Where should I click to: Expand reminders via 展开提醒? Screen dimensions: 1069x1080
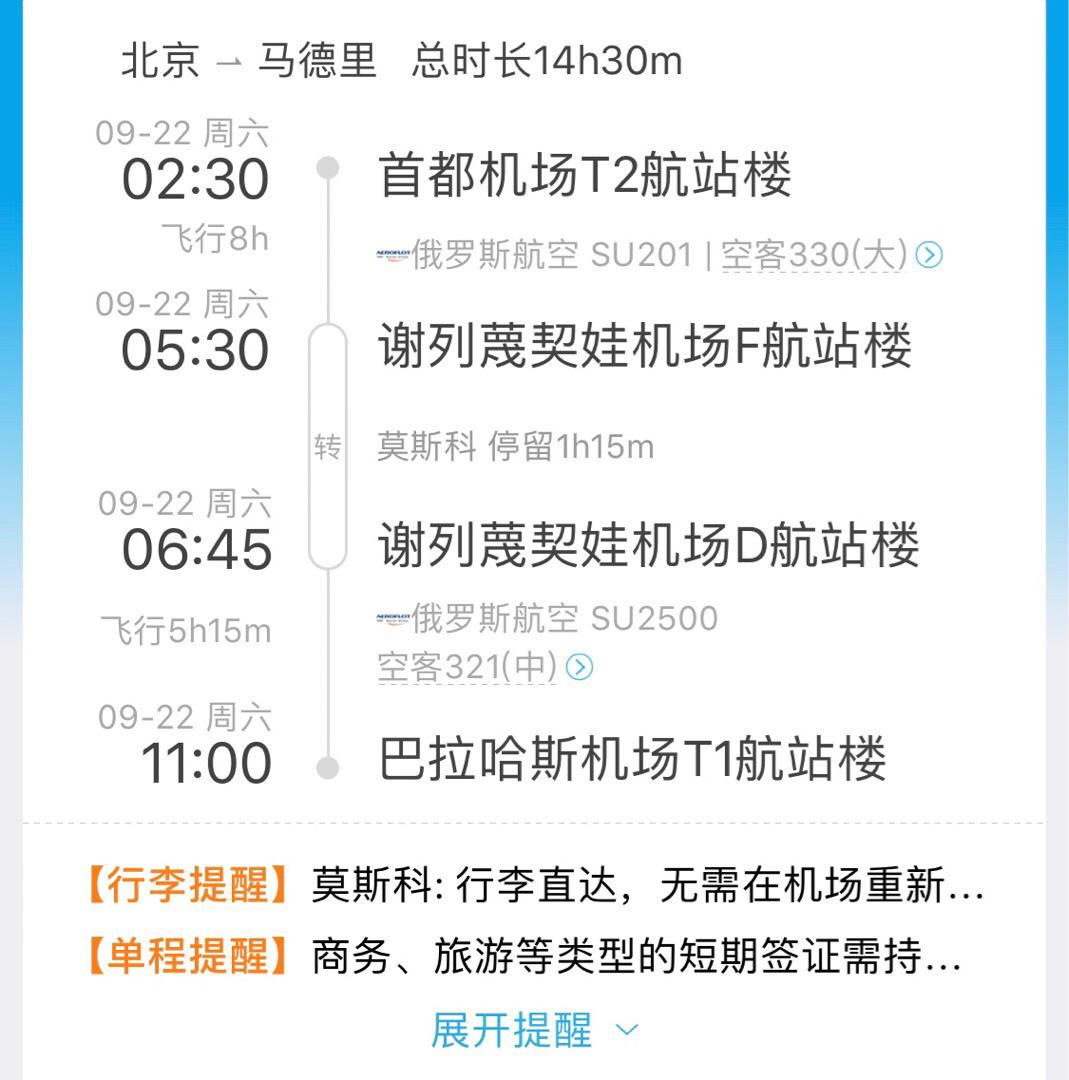click(534, 1030)
